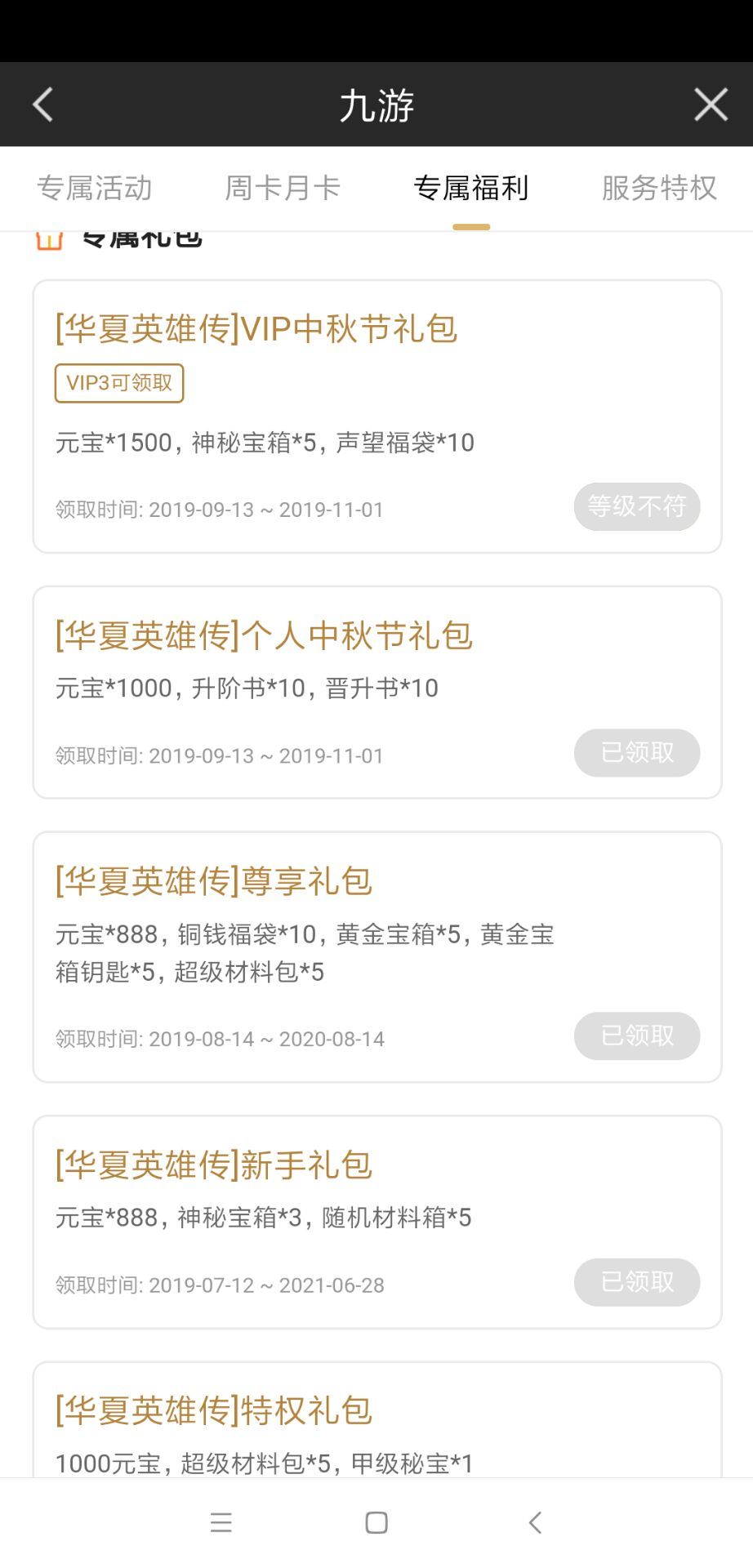Tap 已领取 on 尊享礼包

tap(637, 1036)
